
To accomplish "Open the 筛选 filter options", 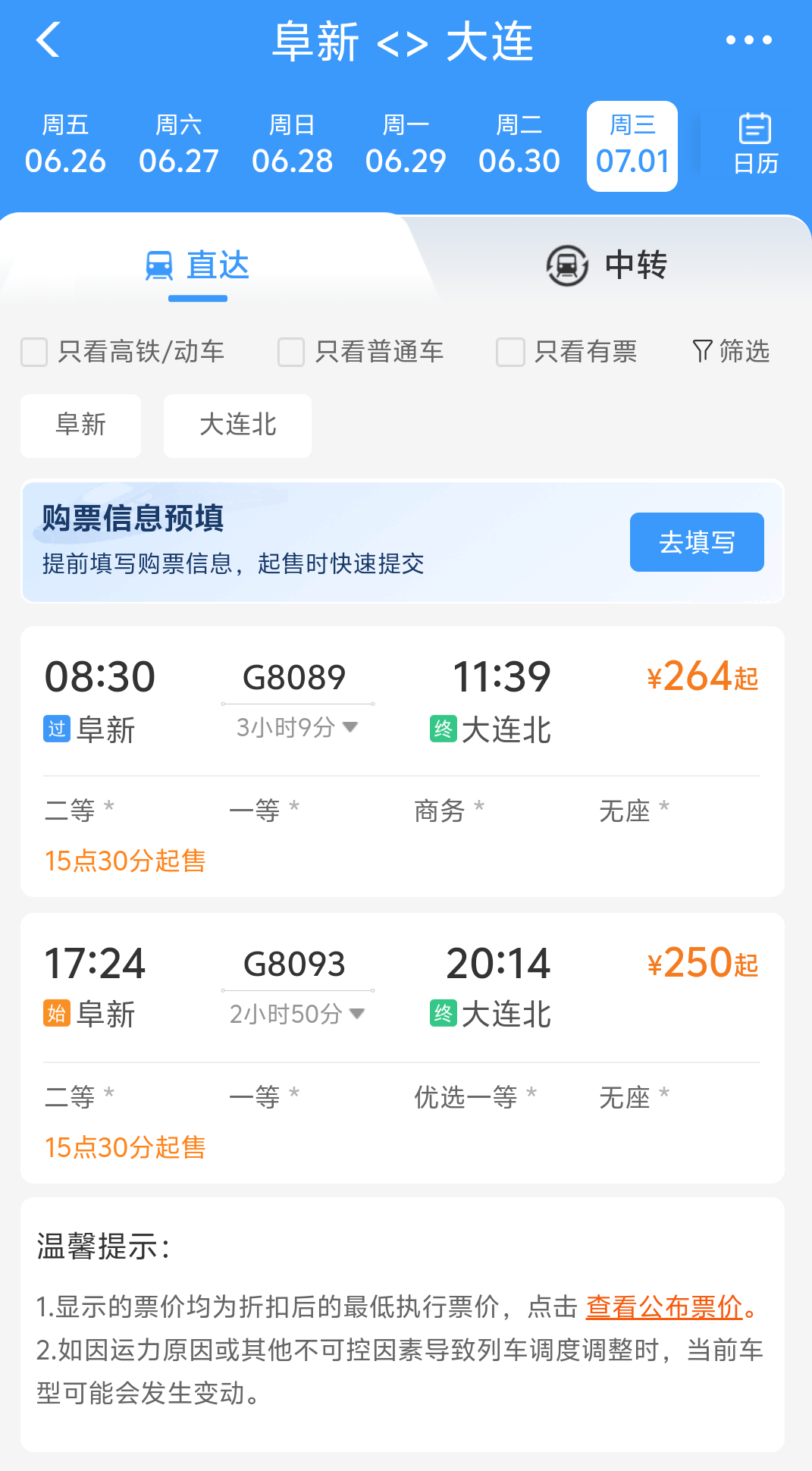I will click(731, 351).
